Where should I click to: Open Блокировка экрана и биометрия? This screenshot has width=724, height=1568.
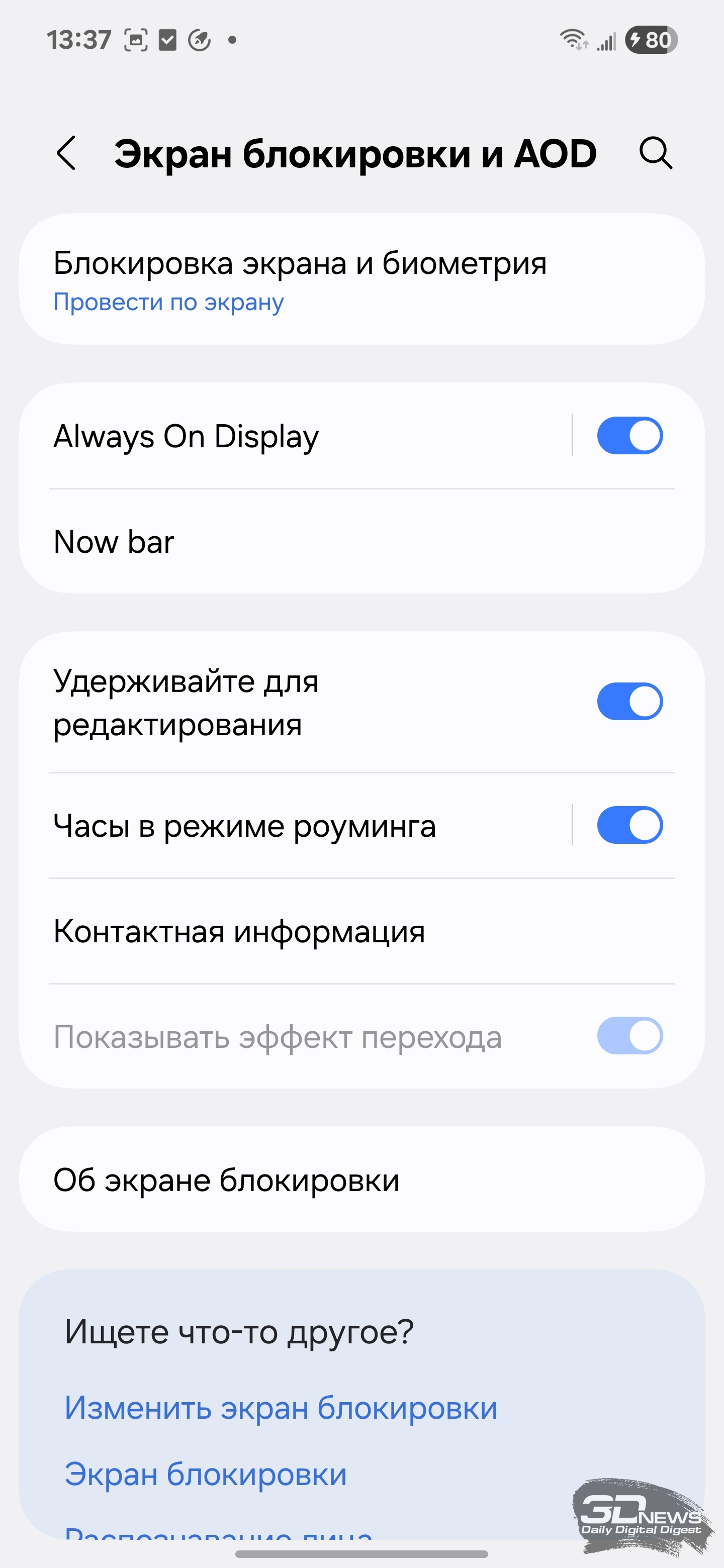361,279
